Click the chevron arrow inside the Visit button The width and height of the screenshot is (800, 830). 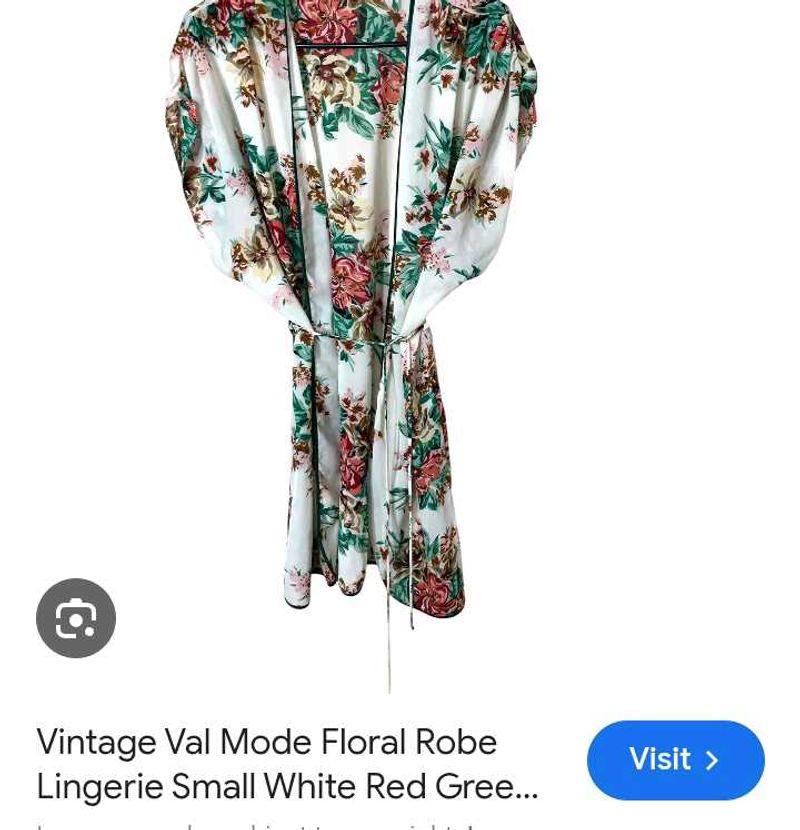coord(712,760)
